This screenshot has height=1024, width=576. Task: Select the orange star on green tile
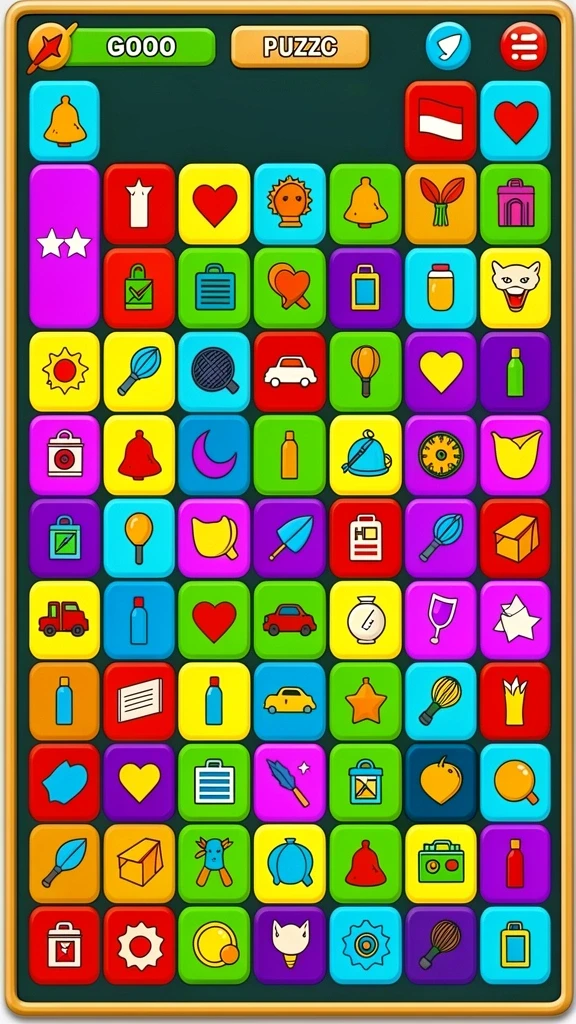click(x=365, y=701)
